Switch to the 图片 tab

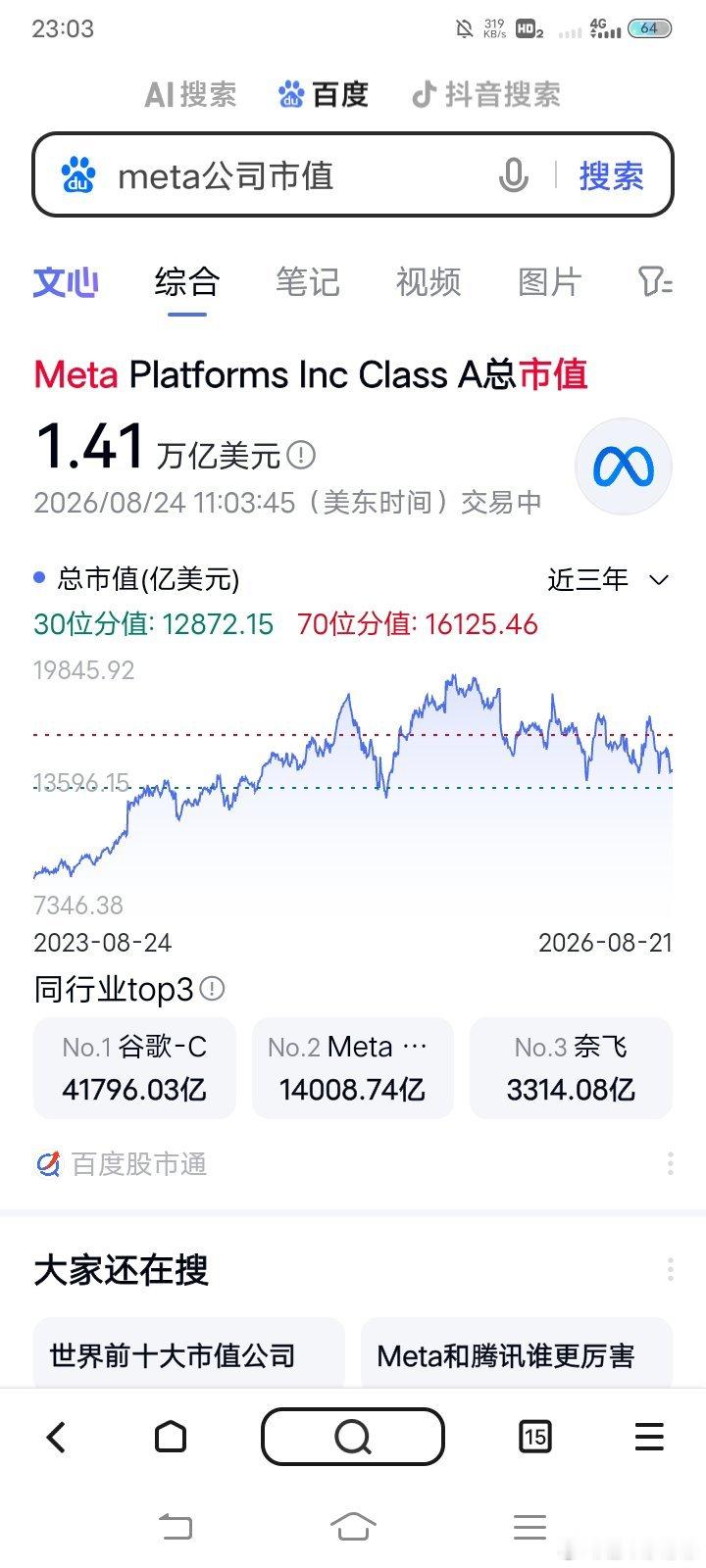coord(550,282)
